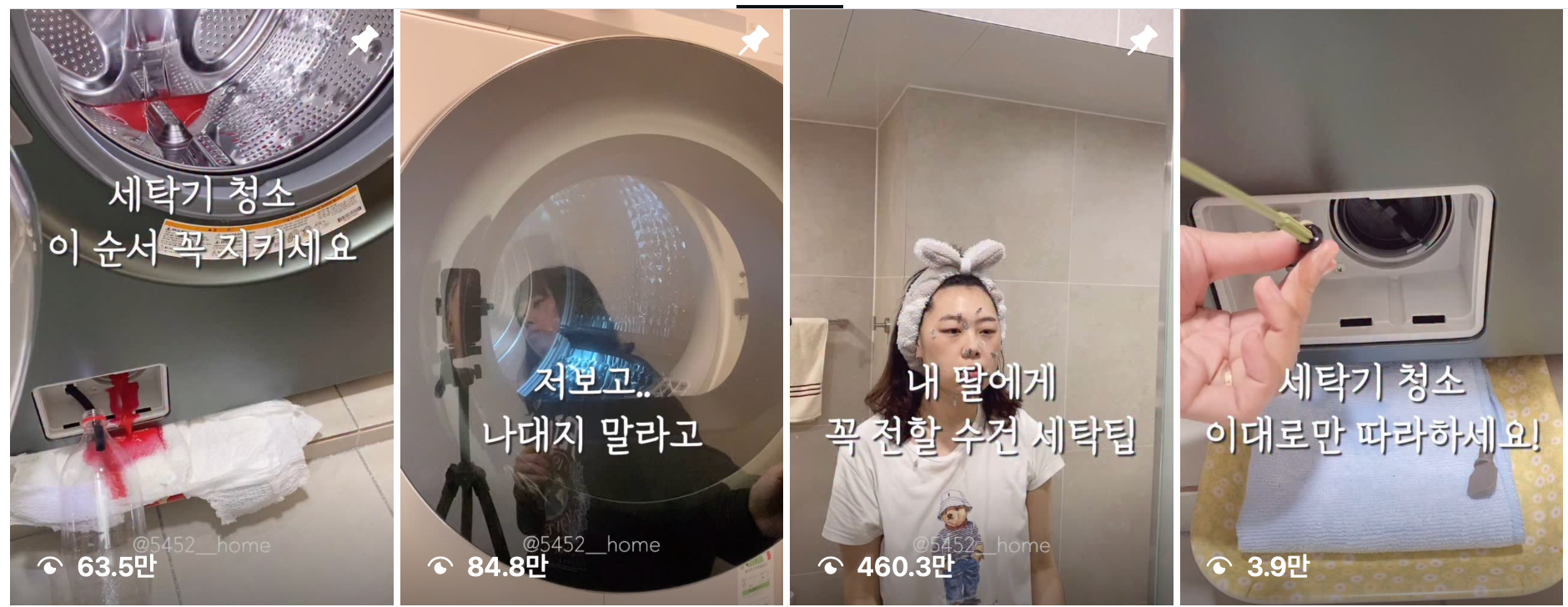
Task: Open the video '세탁기 청소 이 순서 꼭 지키세요'
Action: click(201, 306)
